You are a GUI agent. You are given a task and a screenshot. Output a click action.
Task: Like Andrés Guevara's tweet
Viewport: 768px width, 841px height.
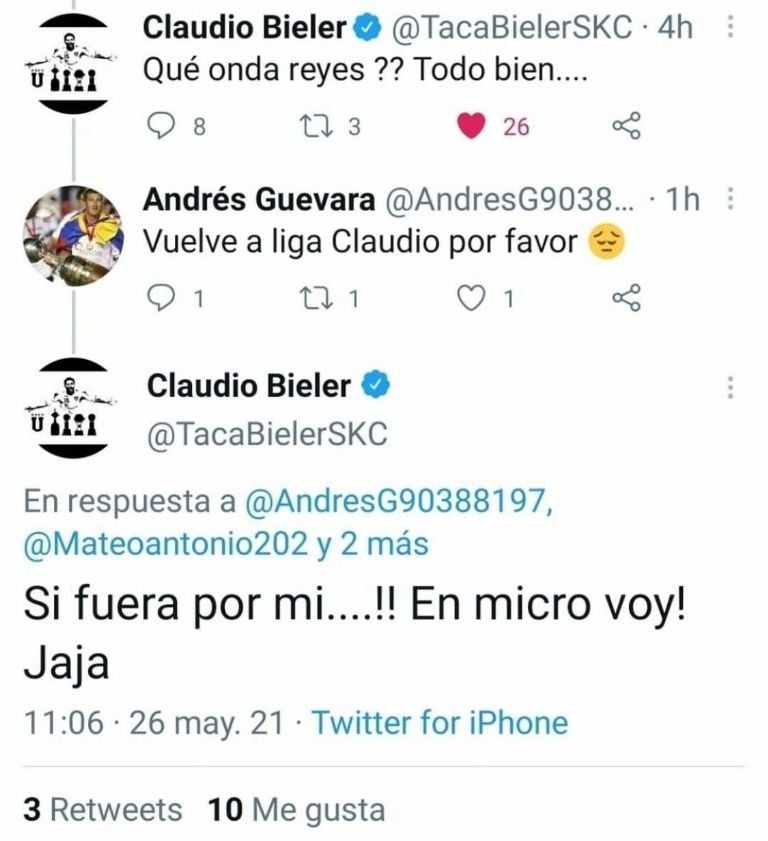point(472,298)
